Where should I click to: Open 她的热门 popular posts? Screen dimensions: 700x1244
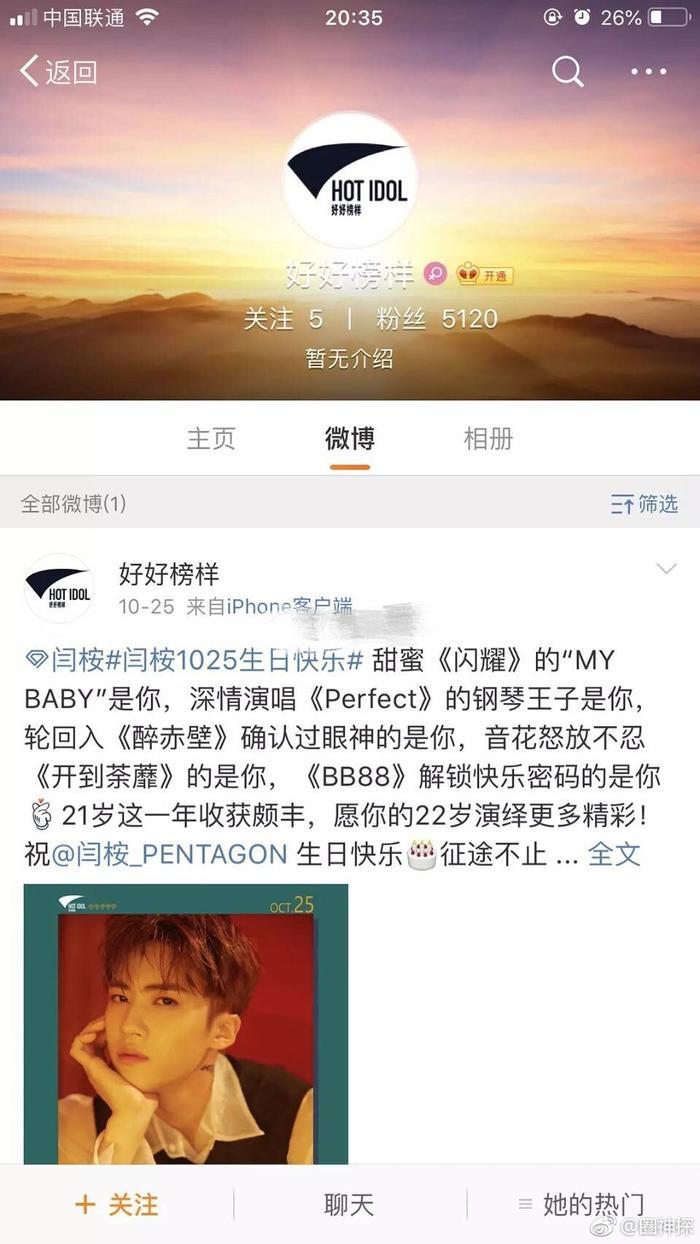[x=582, y=1205]
